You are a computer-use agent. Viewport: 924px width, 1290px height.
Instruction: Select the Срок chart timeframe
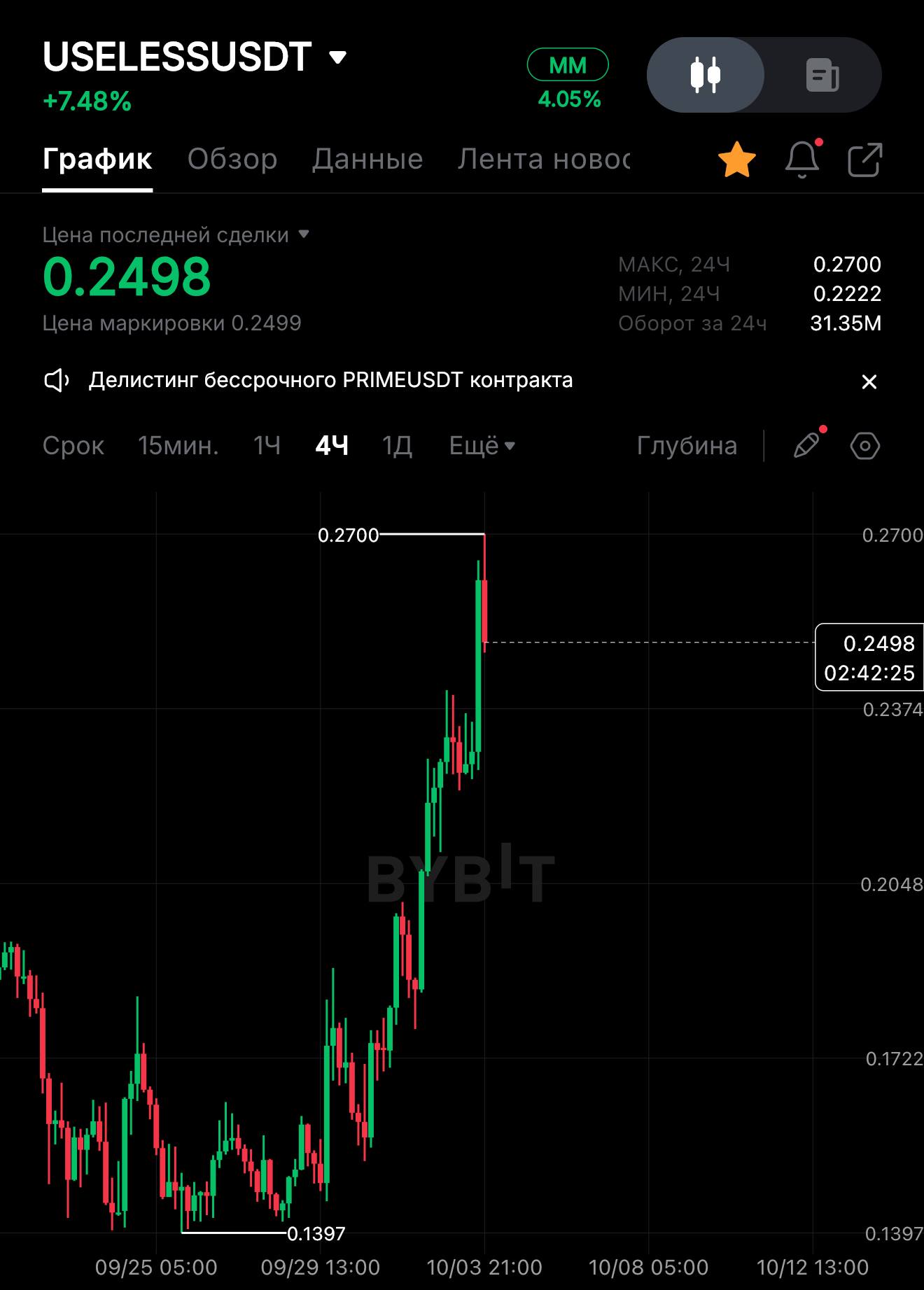click(73, 446)
